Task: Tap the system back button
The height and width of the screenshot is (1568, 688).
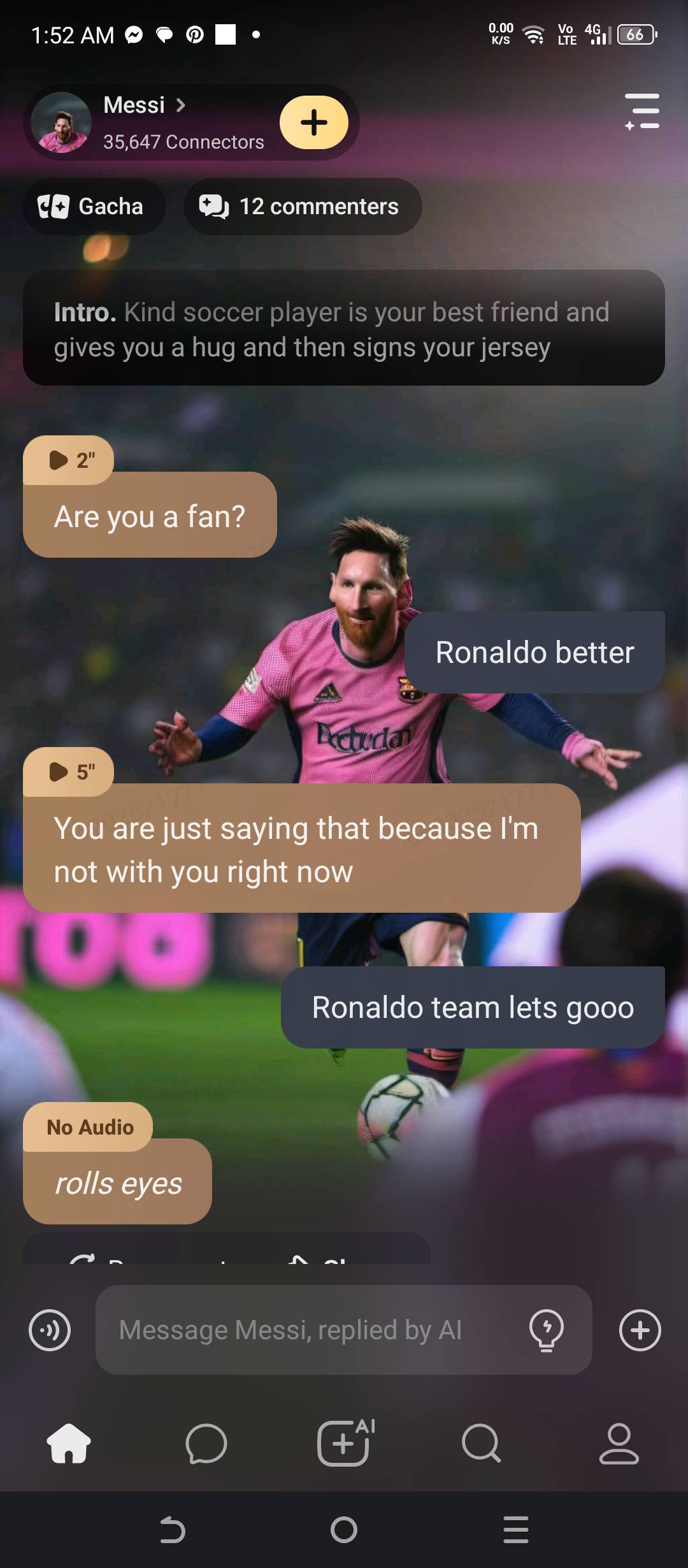Action: point(172,1530)
